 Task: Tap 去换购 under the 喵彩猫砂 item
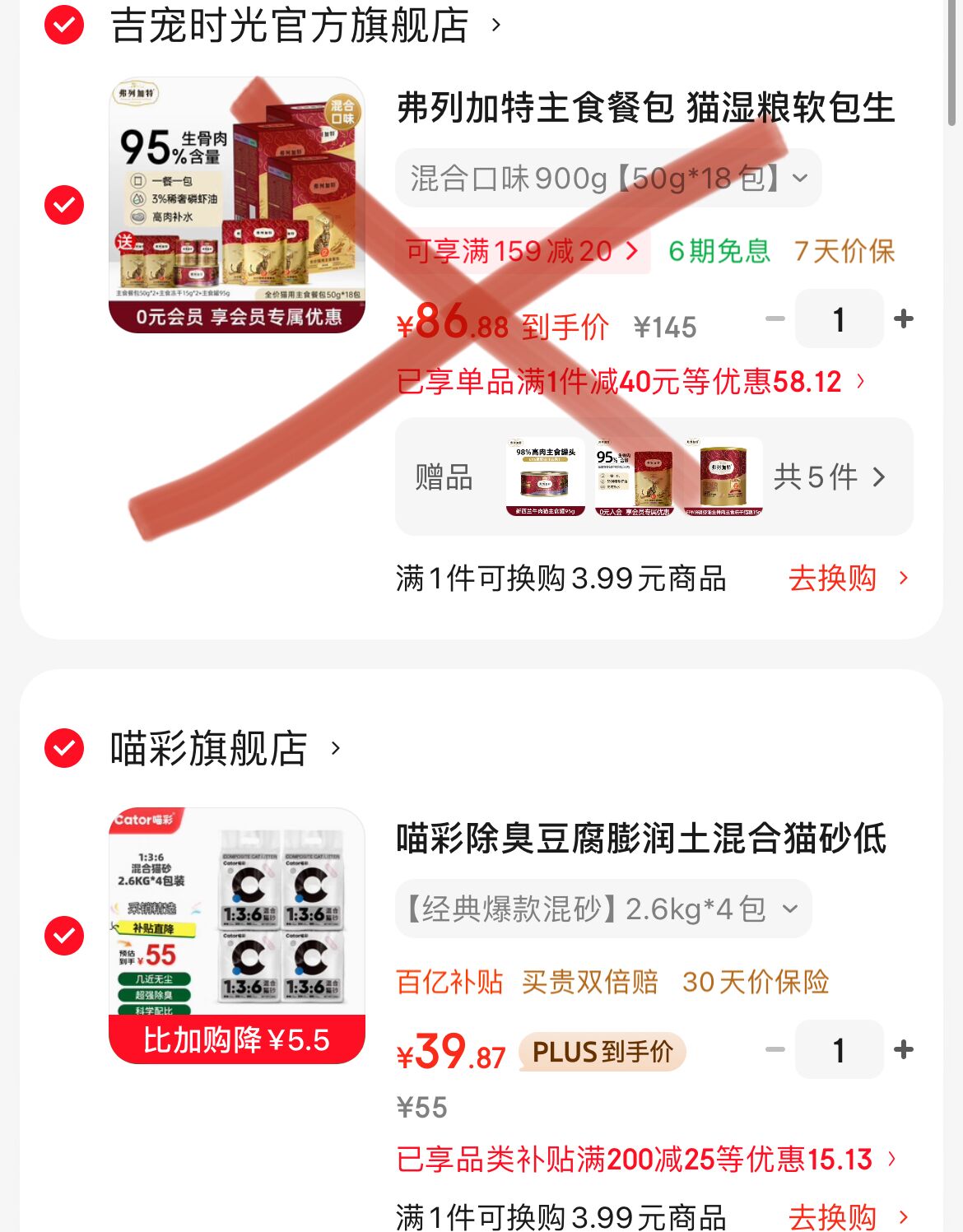click(848, 1216)
